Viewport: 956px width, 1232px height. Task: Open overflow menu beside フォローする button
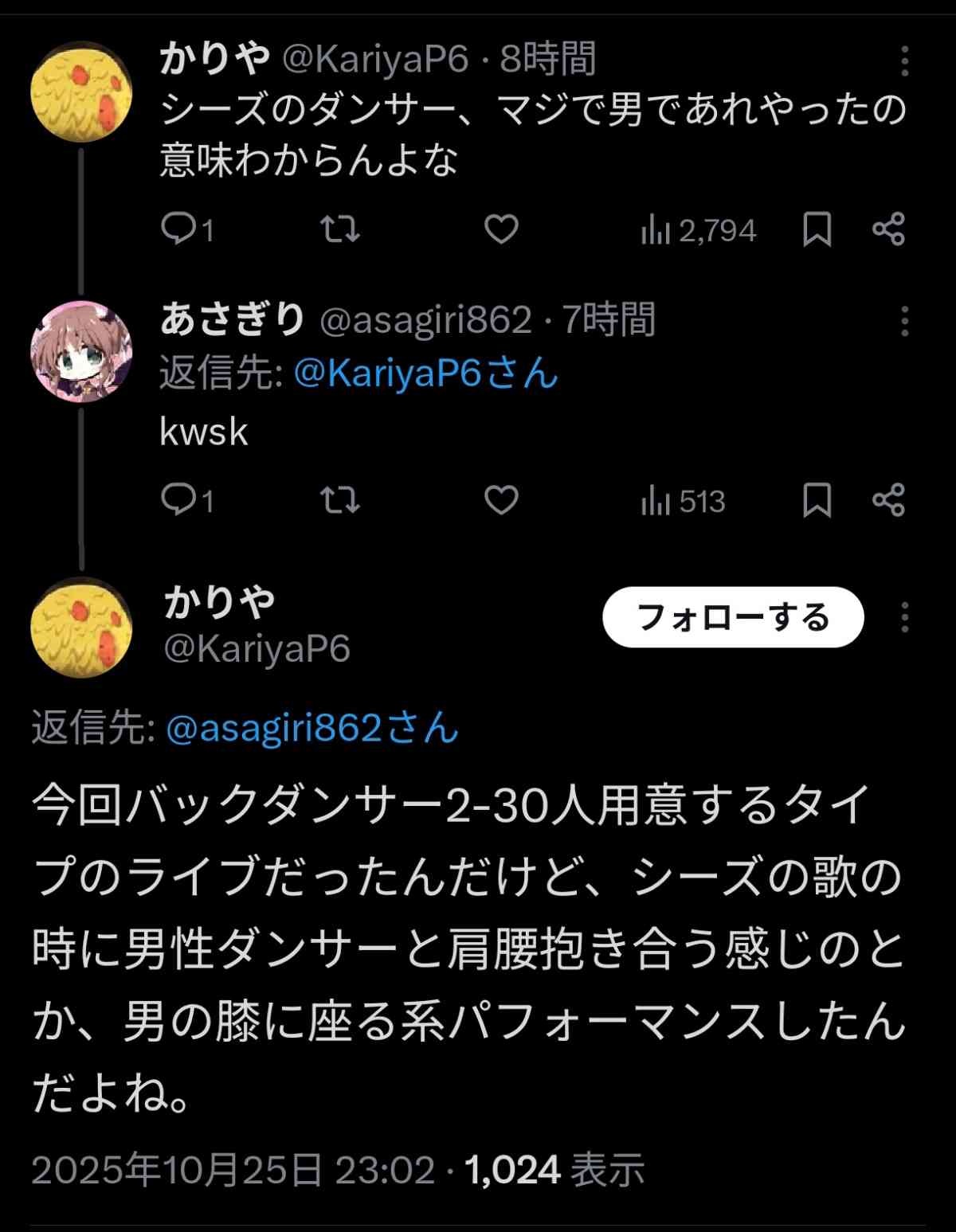[x=904, y=617]
